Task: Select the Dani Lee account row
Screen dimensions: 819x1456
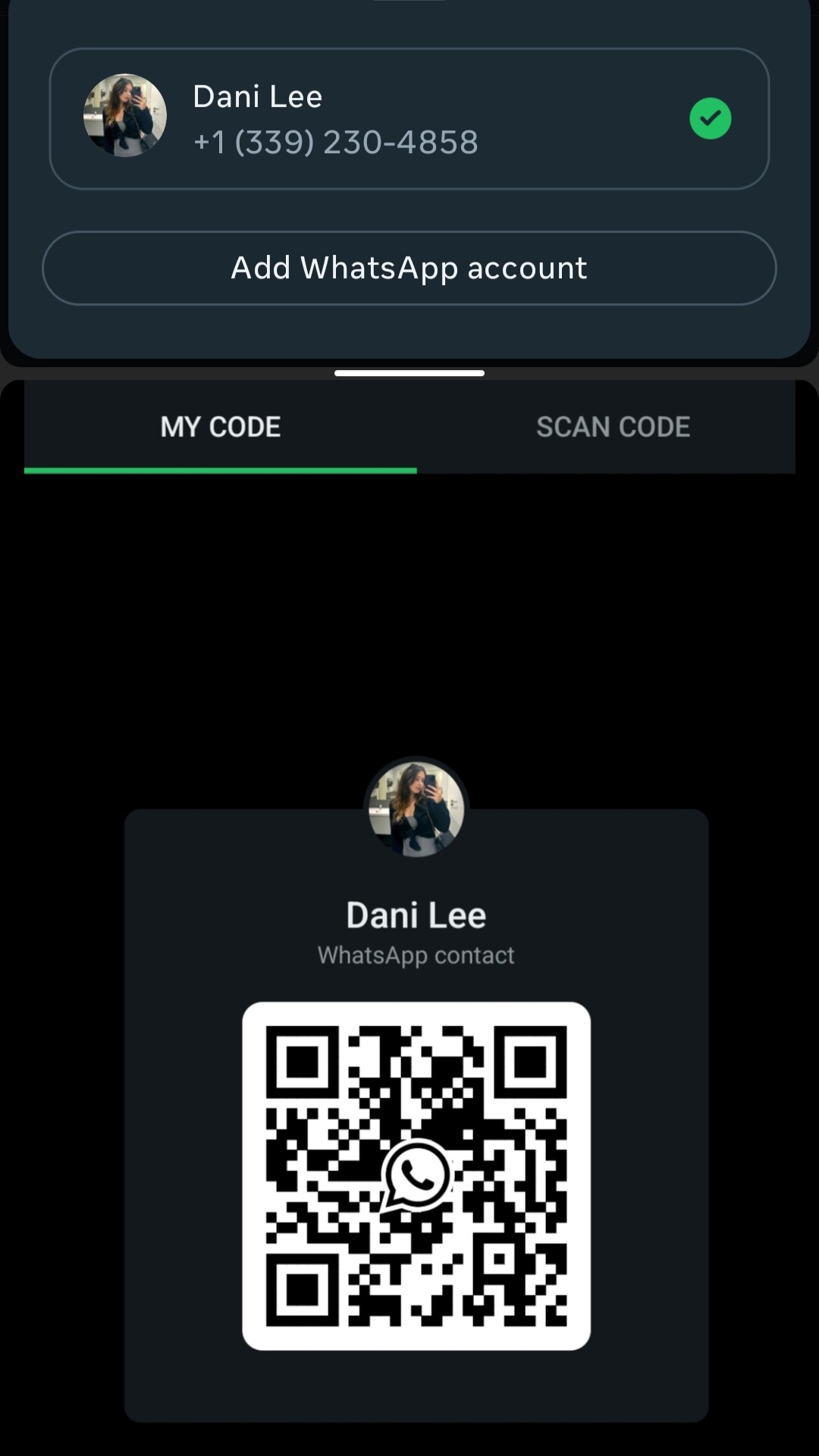Action: [409, 119]
